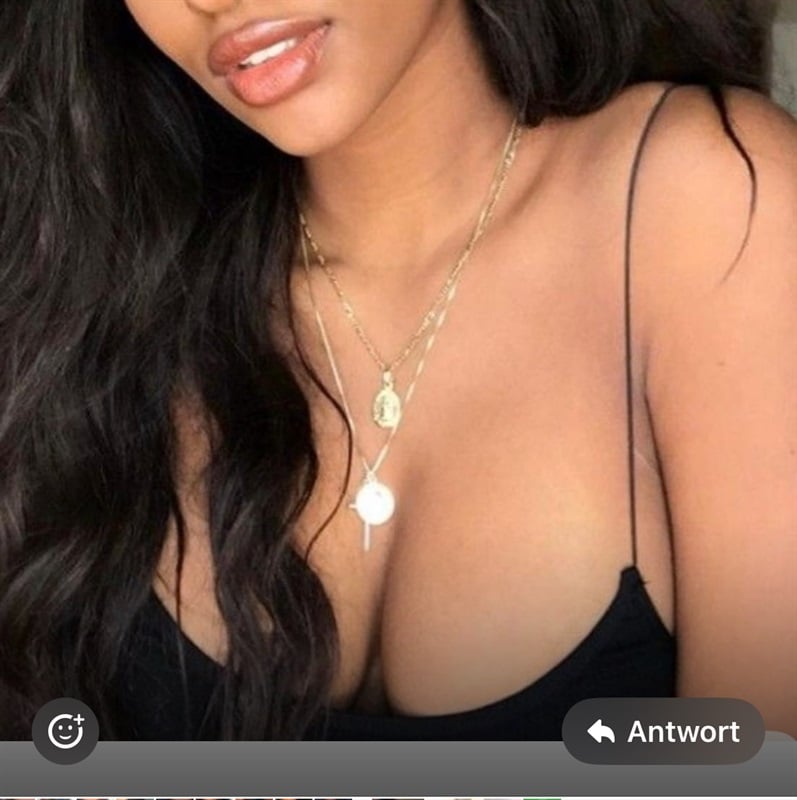Tap the Antwort reply button
797x800 pixels.
click(663, 732)
